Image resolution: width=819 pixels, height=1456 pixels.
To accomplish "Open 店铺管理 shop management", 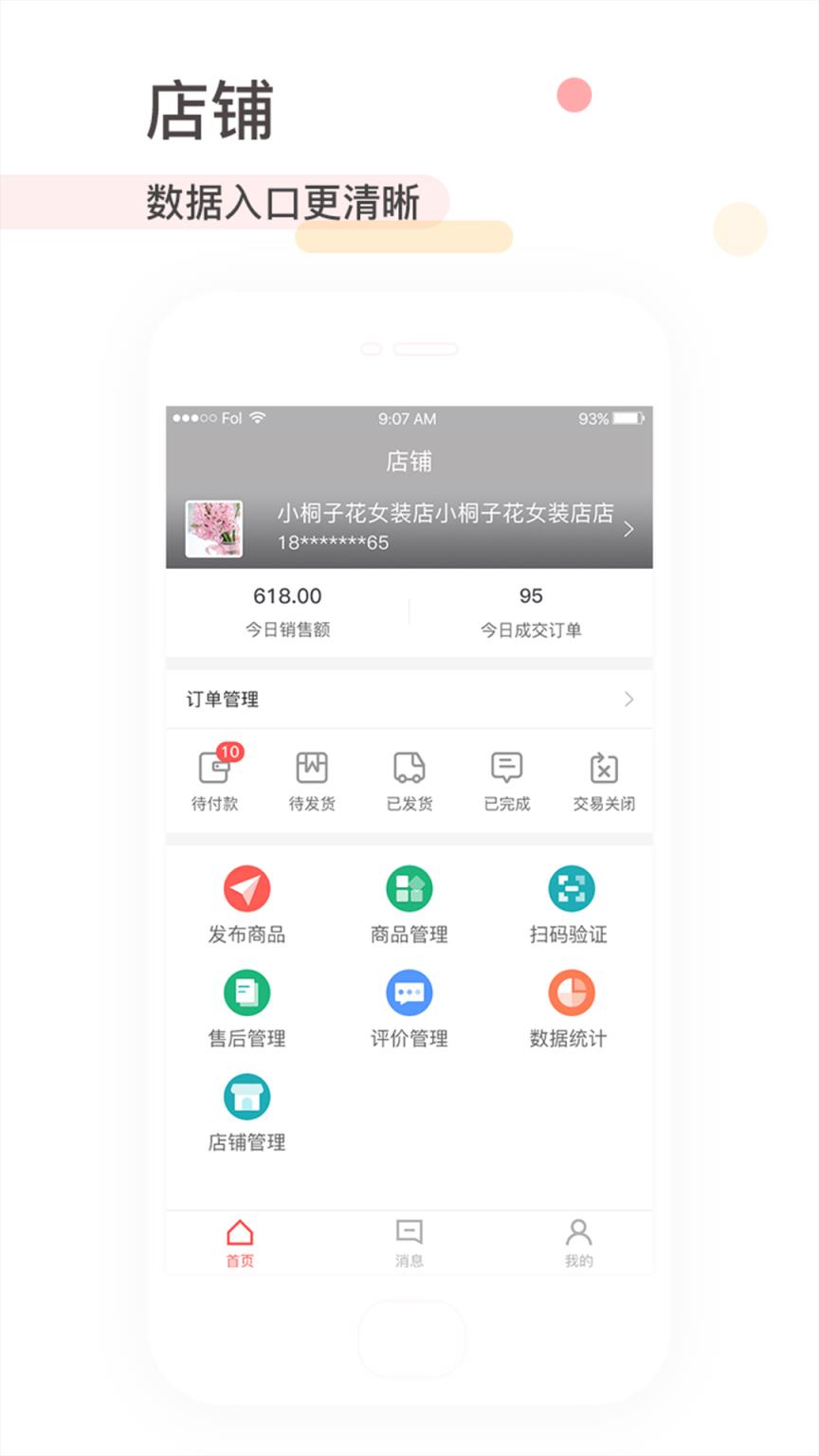I will click(x=246, y=1109).
